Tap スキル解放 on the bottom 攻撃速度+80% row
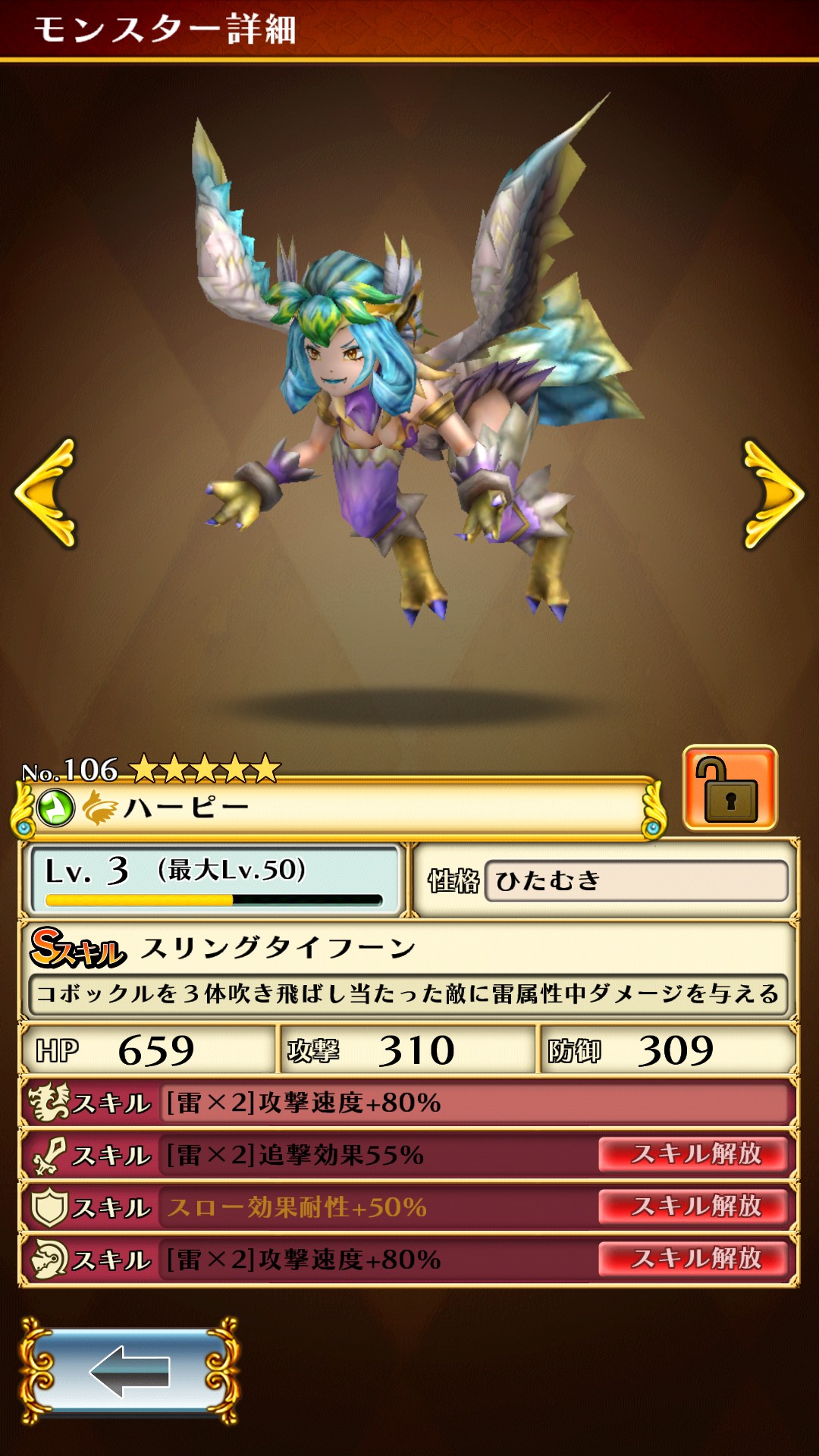The width and height of the screenshot is (819, 1456). point(693,1259)
